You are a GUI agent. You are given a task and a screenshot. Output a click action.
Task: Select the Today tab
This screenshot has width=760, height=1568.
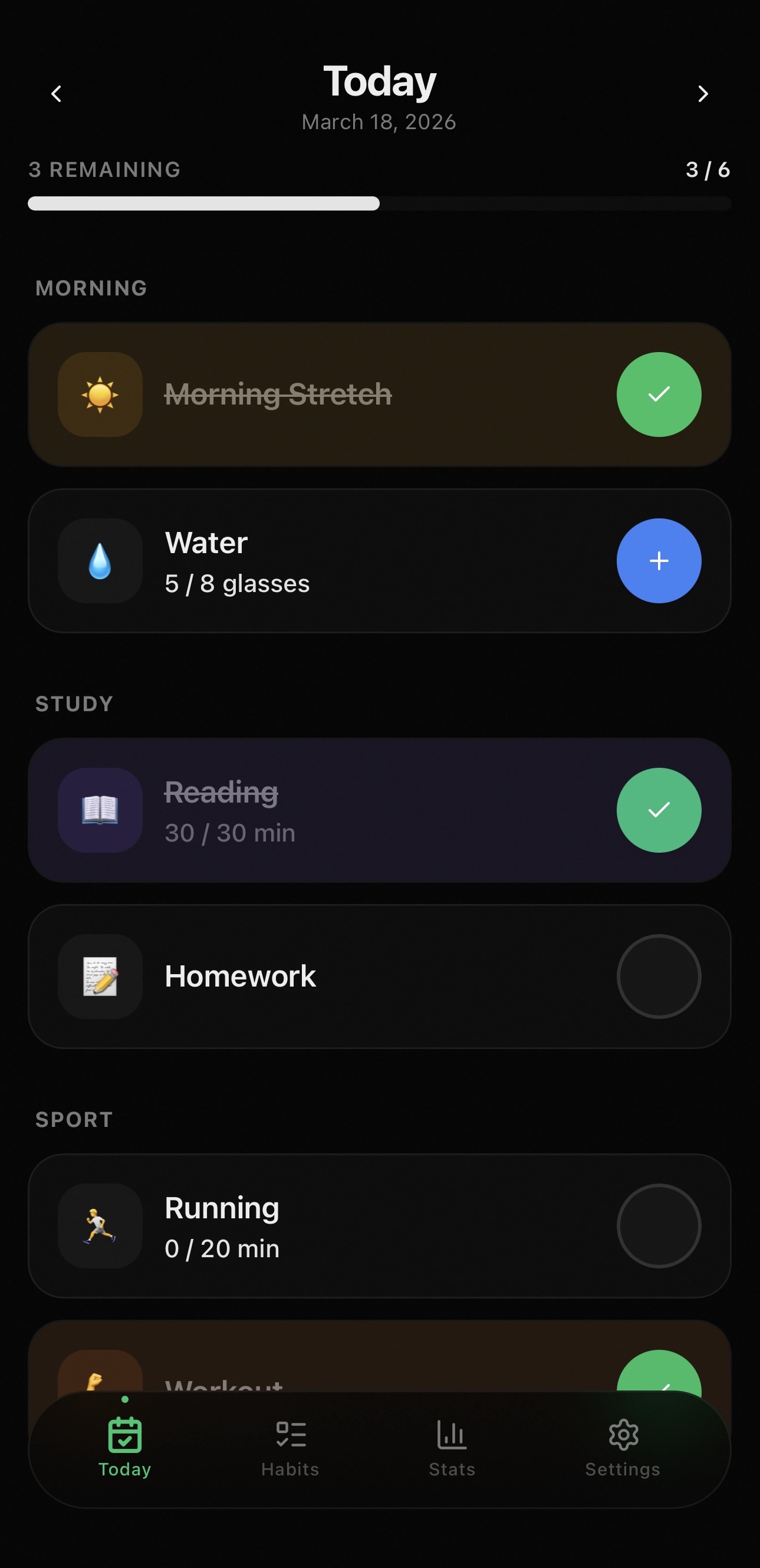click(x=125, y=1448)
